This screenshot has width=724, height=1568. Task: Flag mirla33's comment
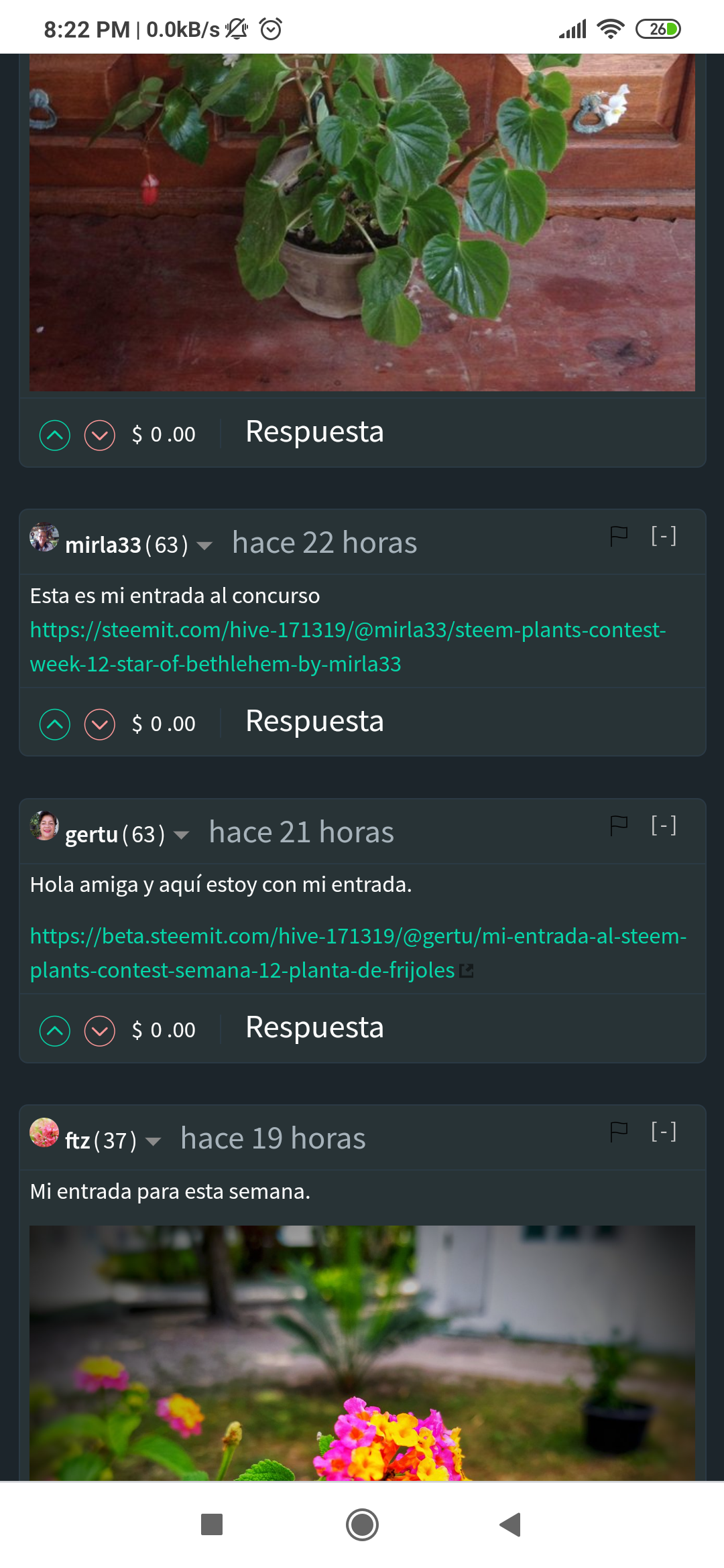(619, 535)
